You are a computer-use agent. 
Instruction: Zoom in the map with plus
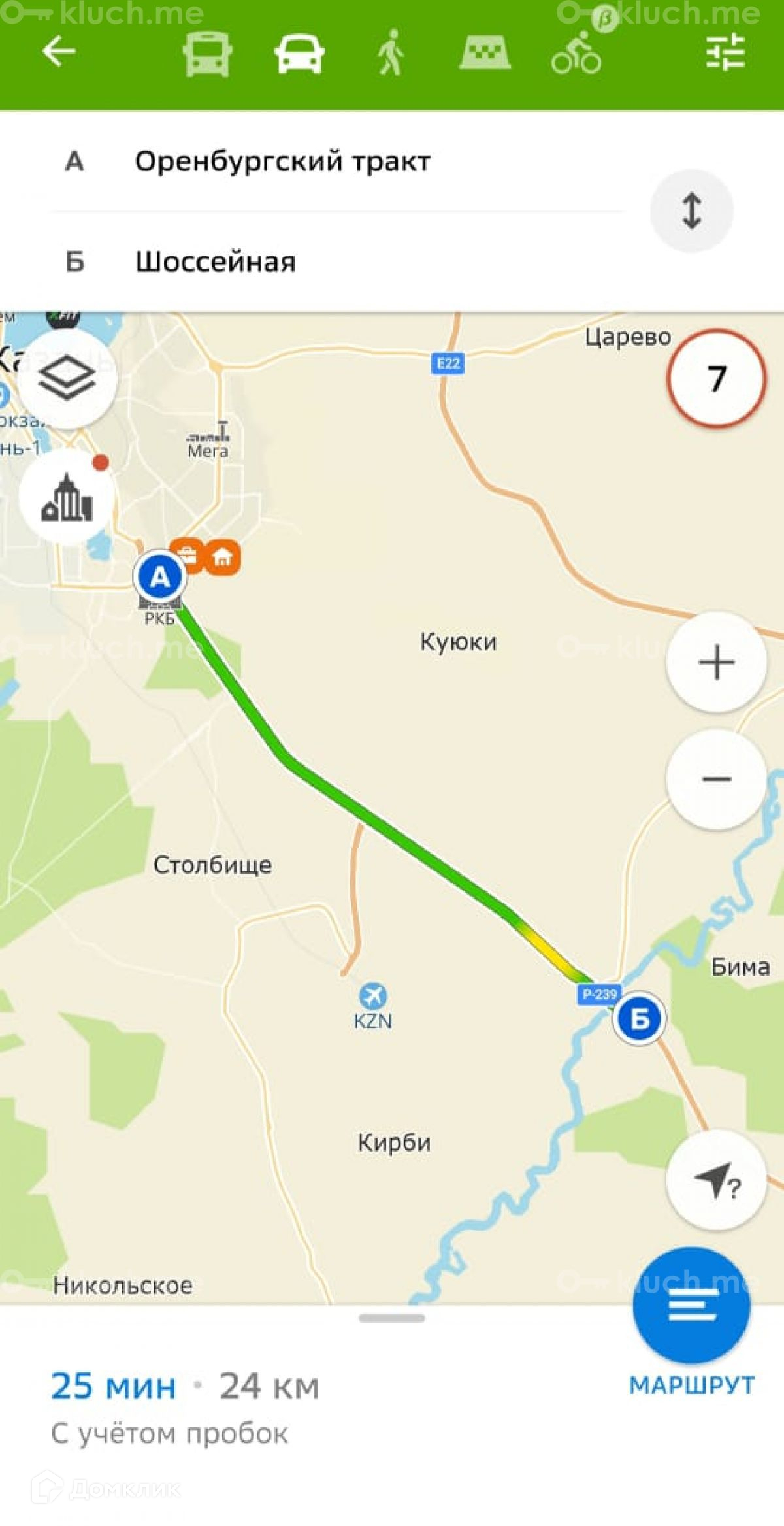coord(716,662)
